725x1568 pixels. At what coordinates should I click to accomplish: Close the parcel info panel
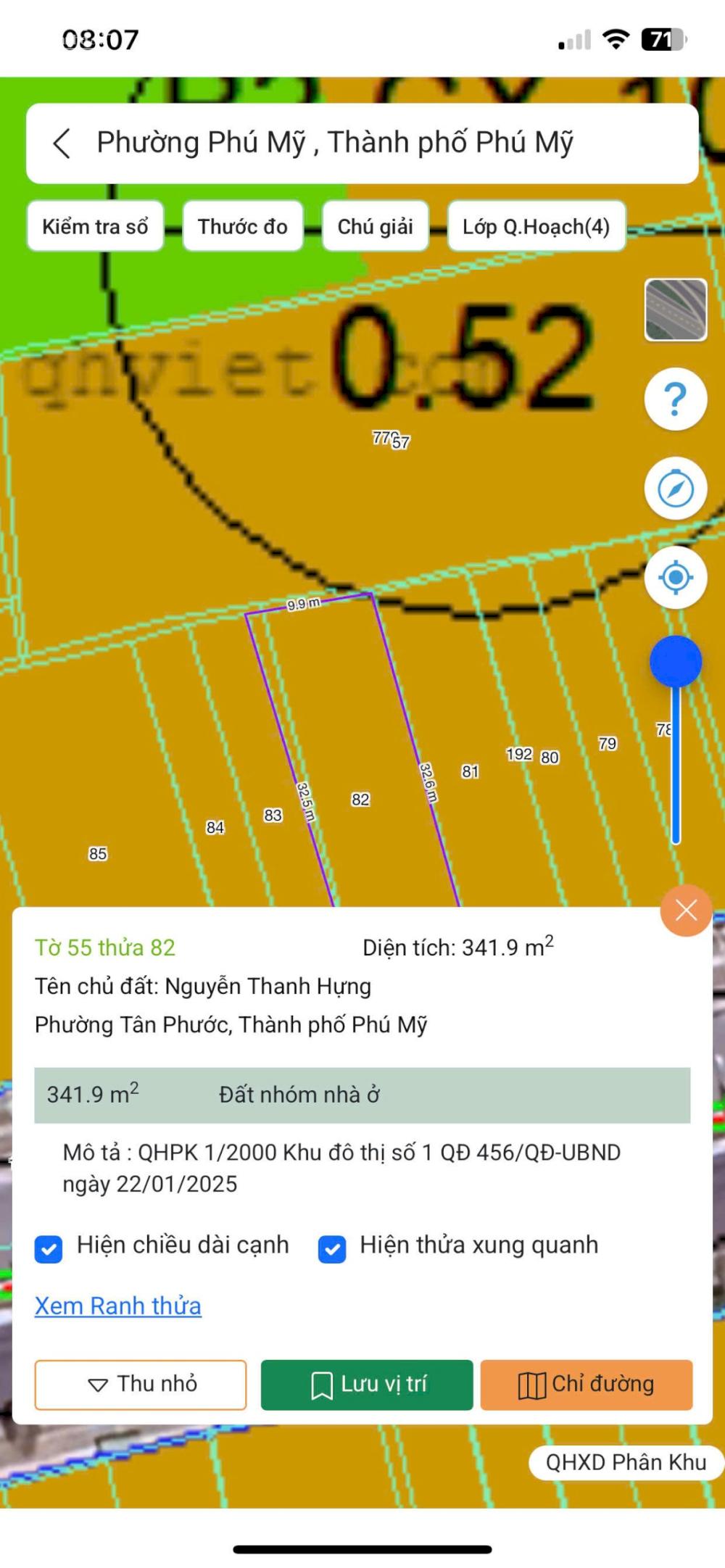pos(686,910)
